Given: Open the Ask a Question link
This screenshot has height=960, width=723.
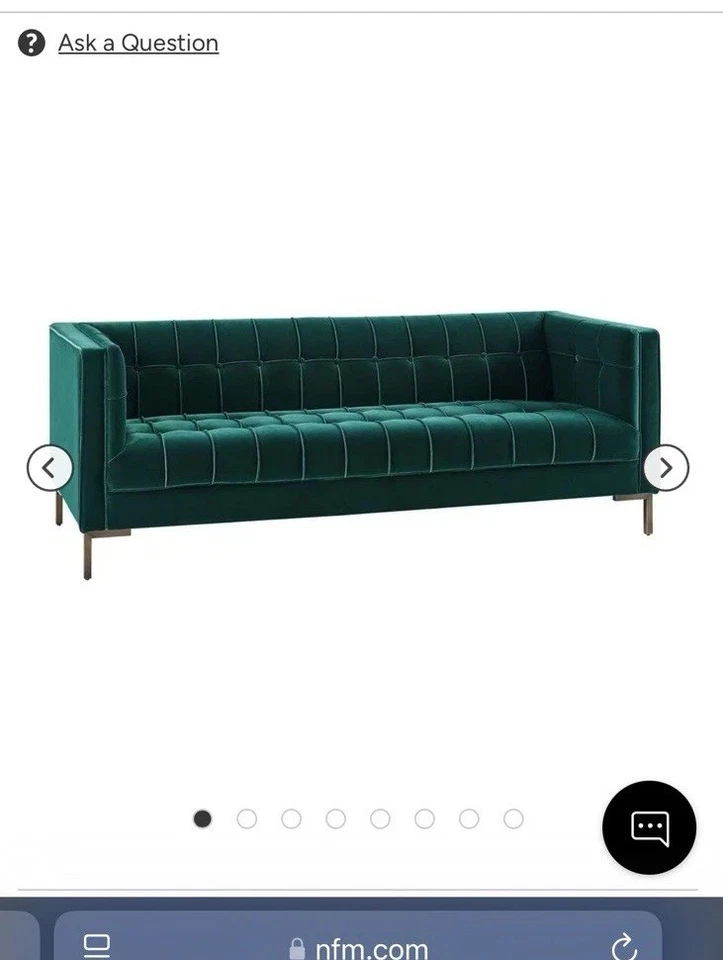Looking at the screenshot, I should [137, 43].
